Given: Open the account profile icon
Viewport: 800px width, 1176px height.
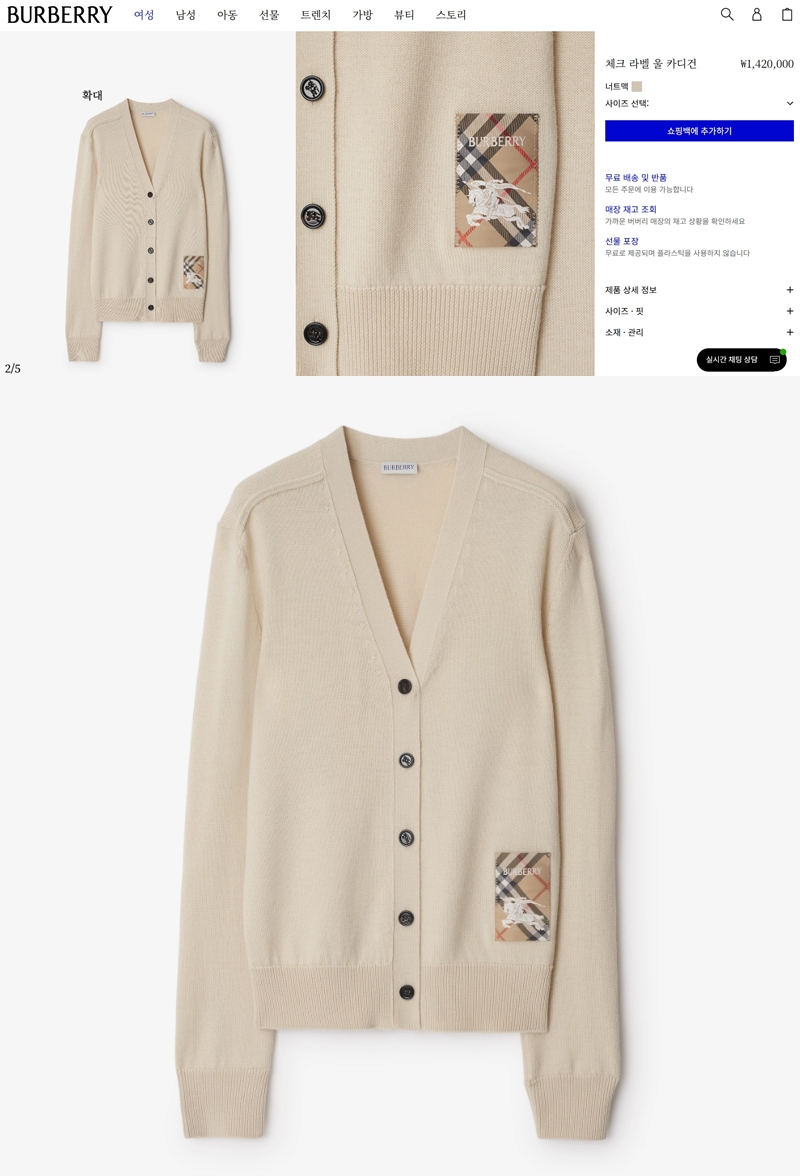Looking at the screenshot, I should pos(757,14).
